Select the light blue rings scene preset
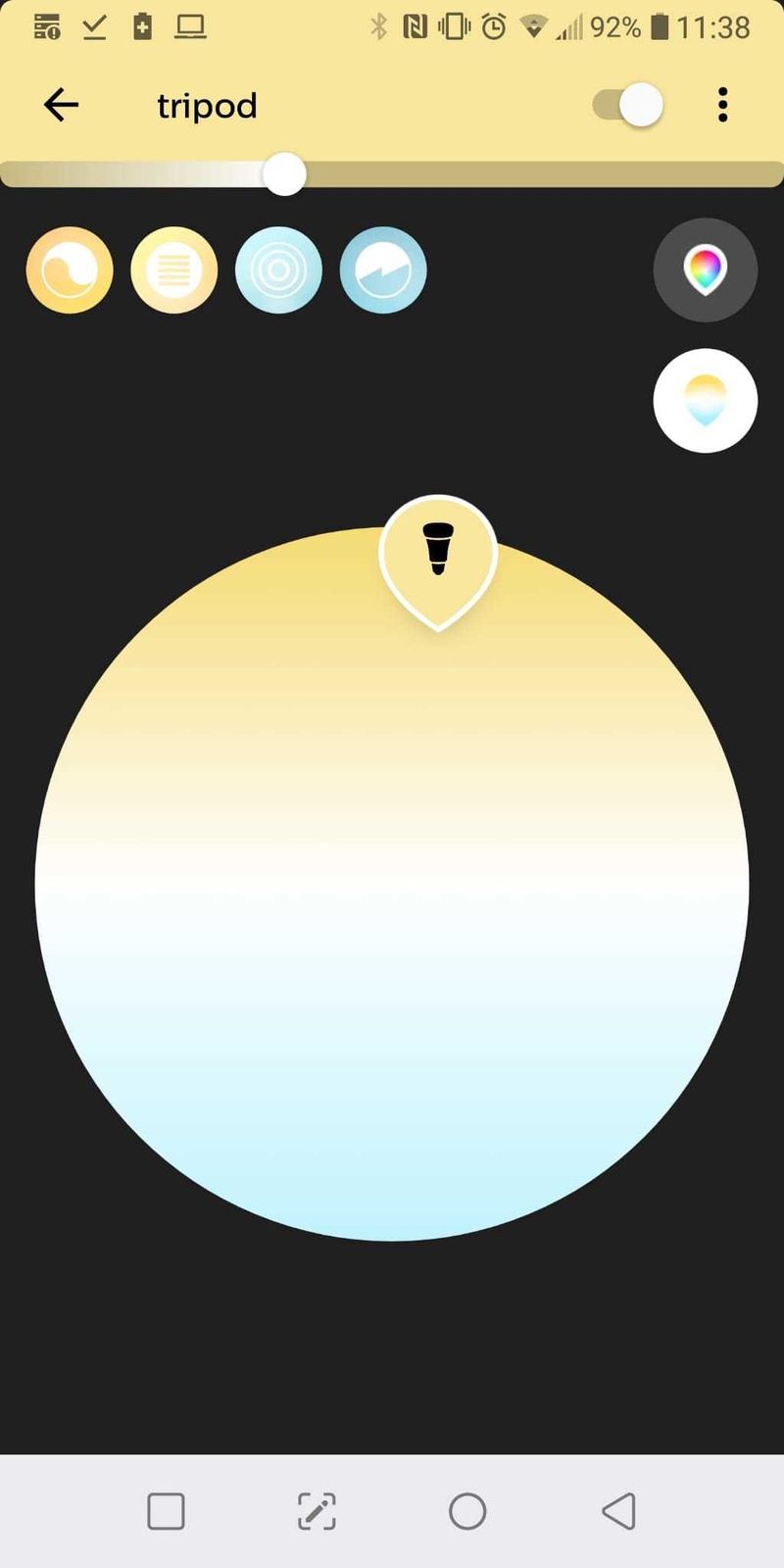This screenshot has height=1568, width=784. pyautogui.click(x=278, y=270)
